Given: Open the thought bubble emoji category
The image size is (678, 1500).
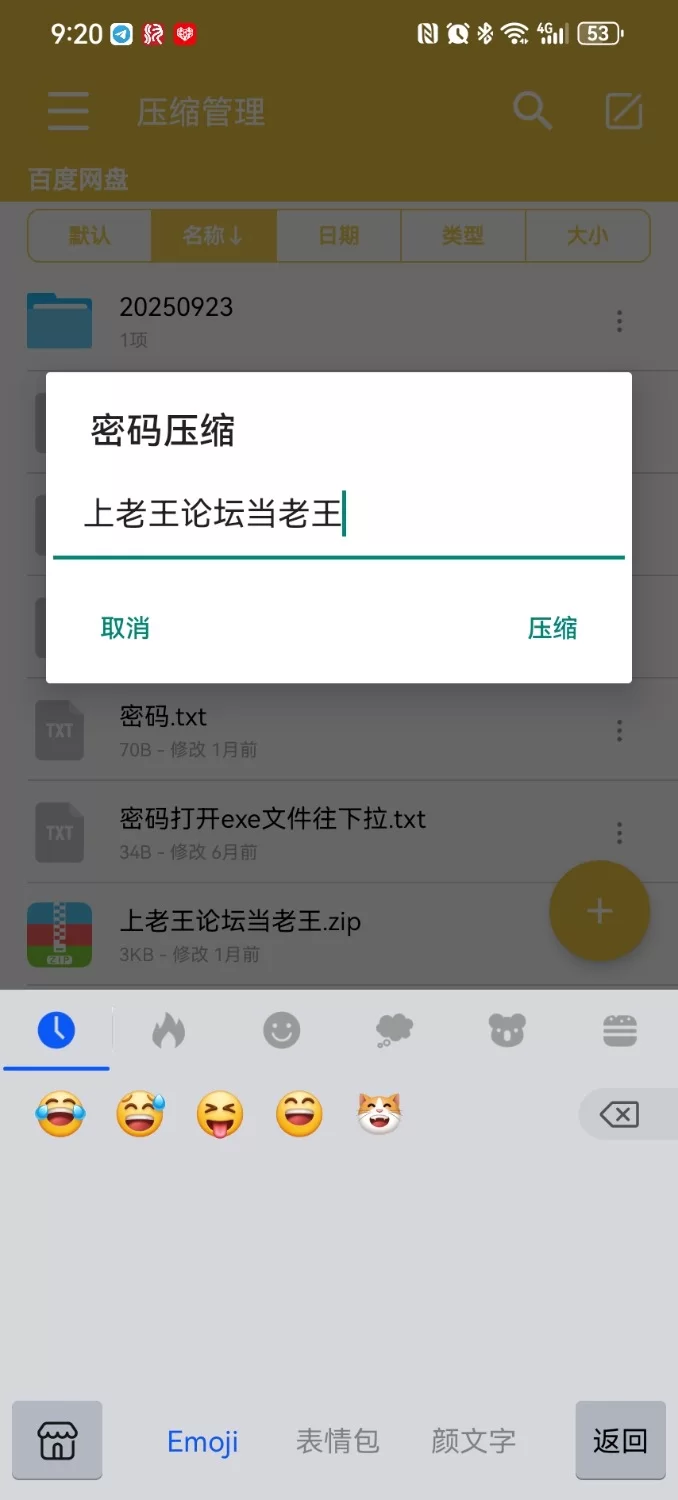Looking at the screenshot, I should click(394, 1030).
